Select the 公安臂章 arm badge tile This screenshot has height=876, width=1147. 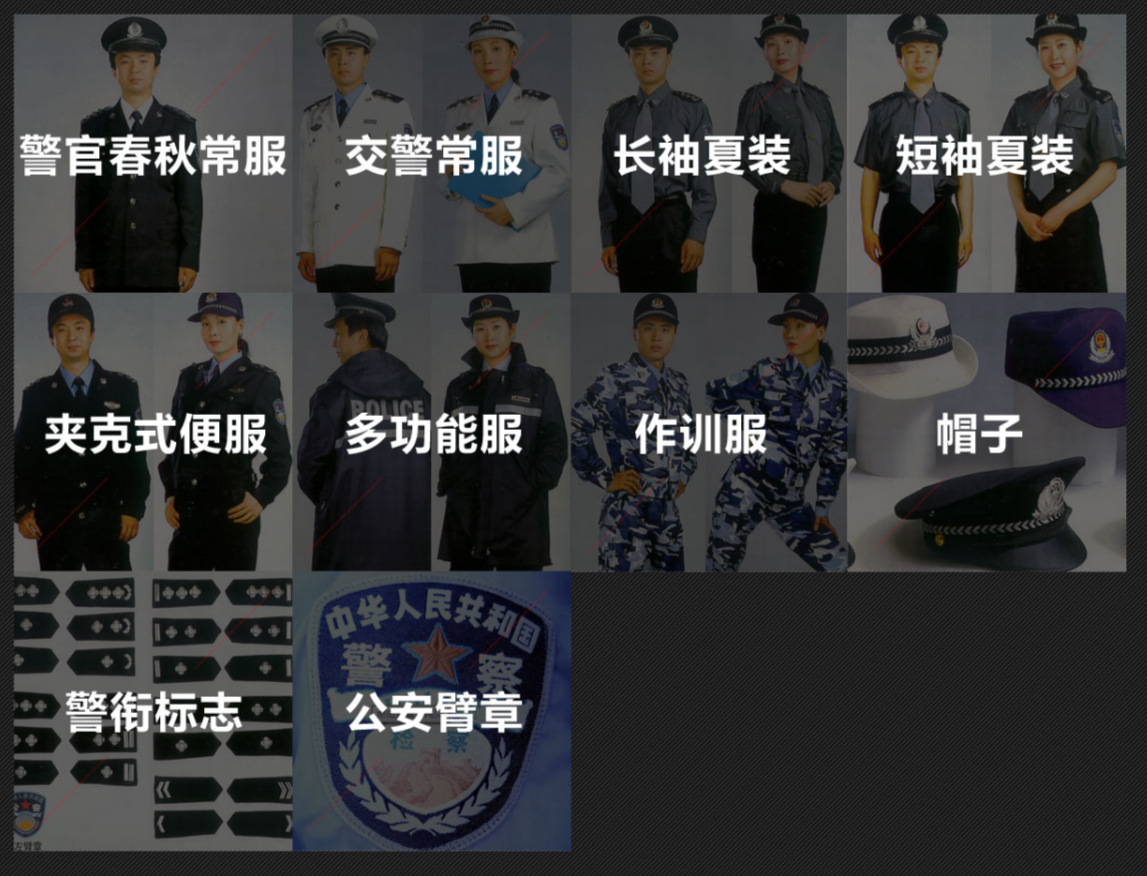432,711
